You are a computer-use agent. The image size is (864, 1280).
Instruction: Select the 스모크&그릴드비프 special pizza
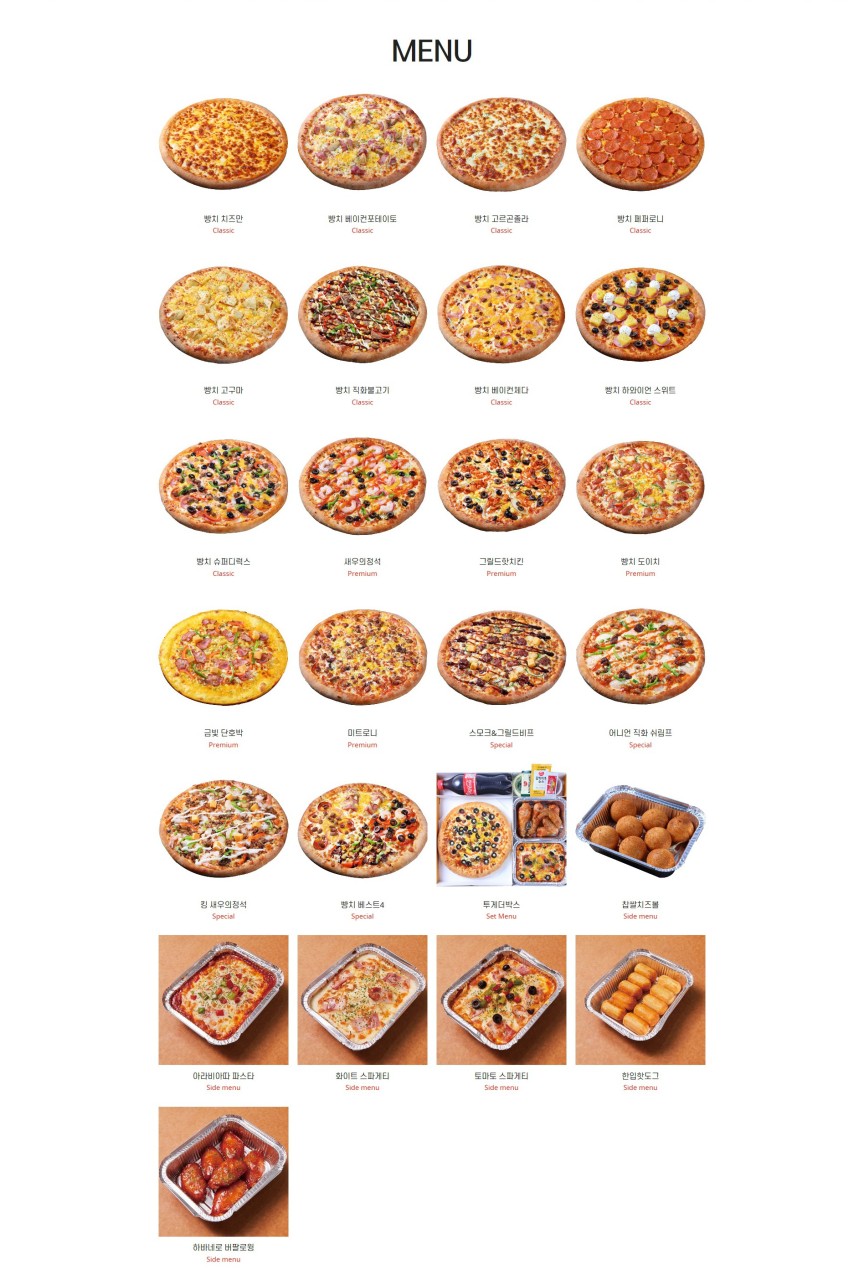pyautogui.click(x=501, y=657)
